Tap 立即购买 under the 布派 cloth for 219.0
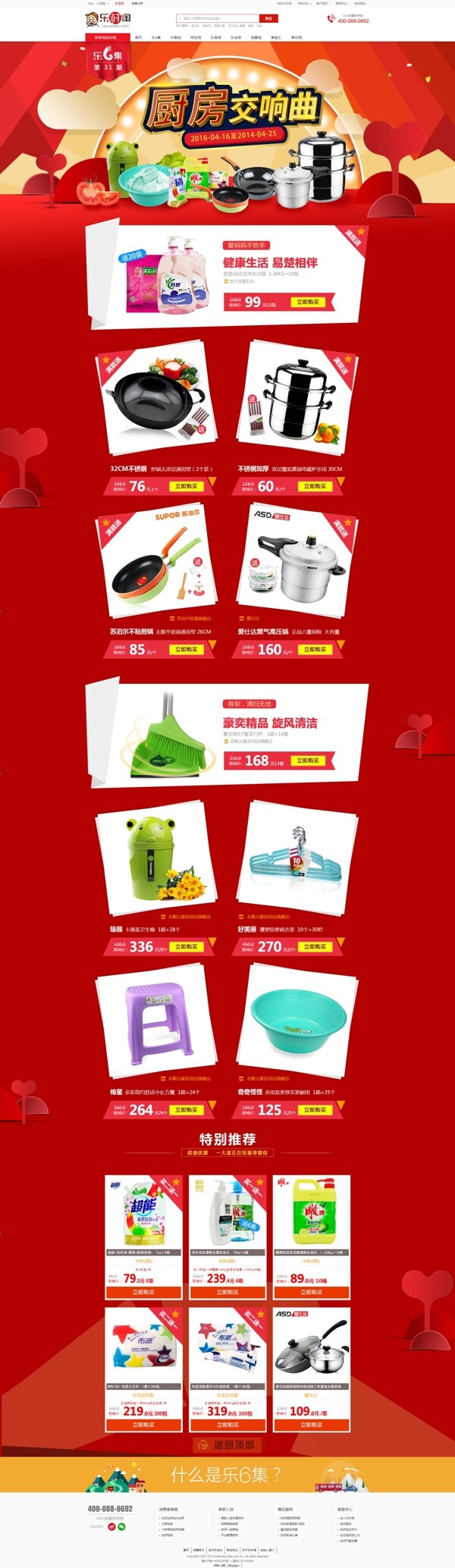The width and height of the screenshot is (455, 1568). click(x=143, y=1425)
